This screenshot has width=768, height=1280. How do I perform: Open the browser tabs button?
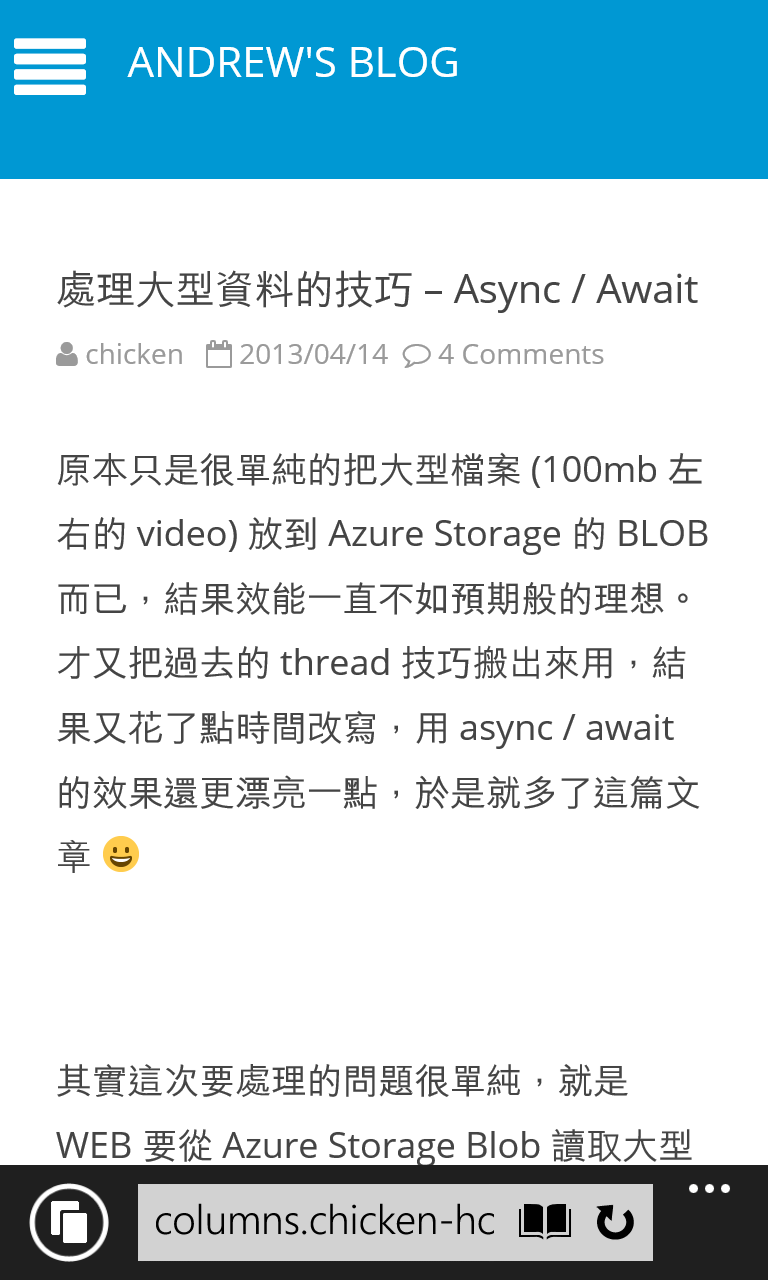click(x=69, y=1222)
